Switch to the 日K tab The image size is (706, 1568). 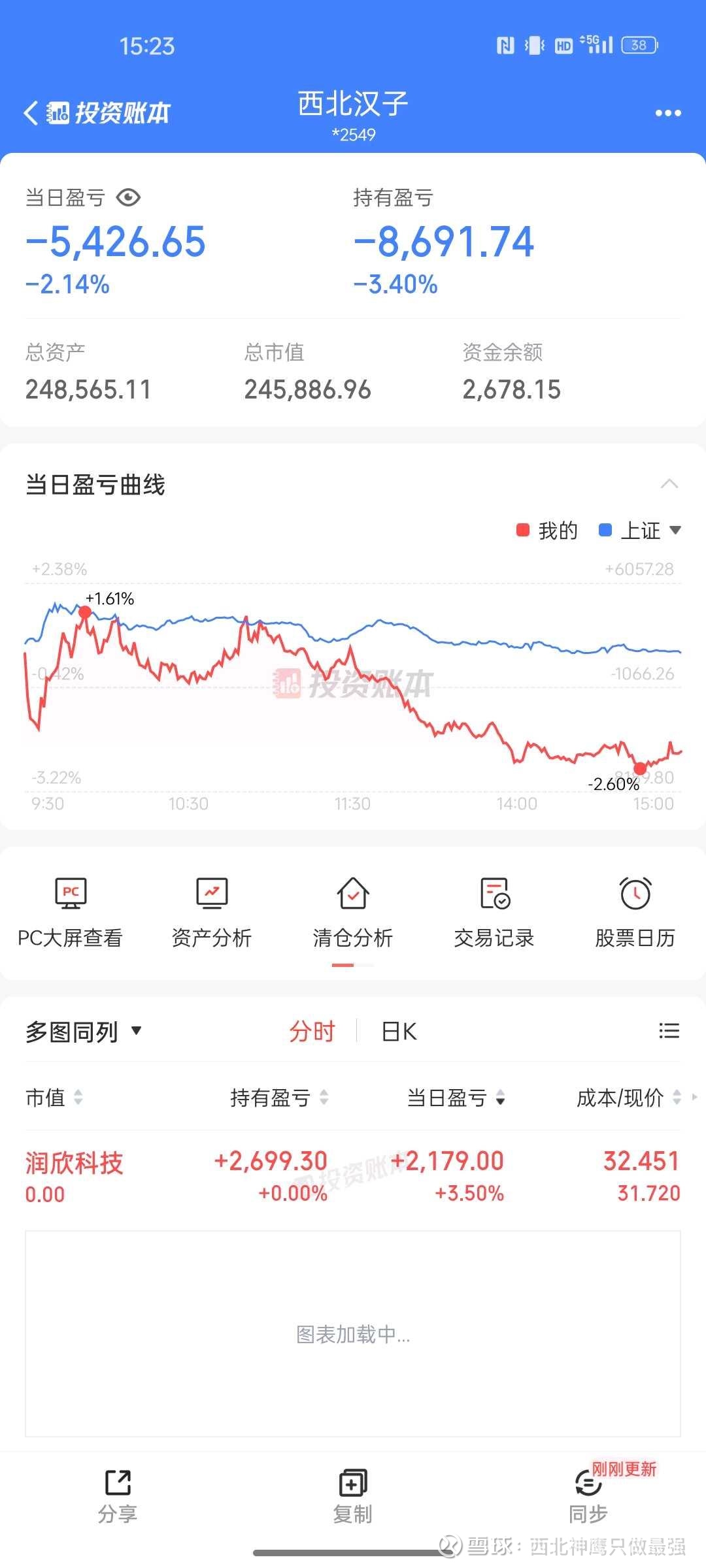click(x=398, y=1031)
